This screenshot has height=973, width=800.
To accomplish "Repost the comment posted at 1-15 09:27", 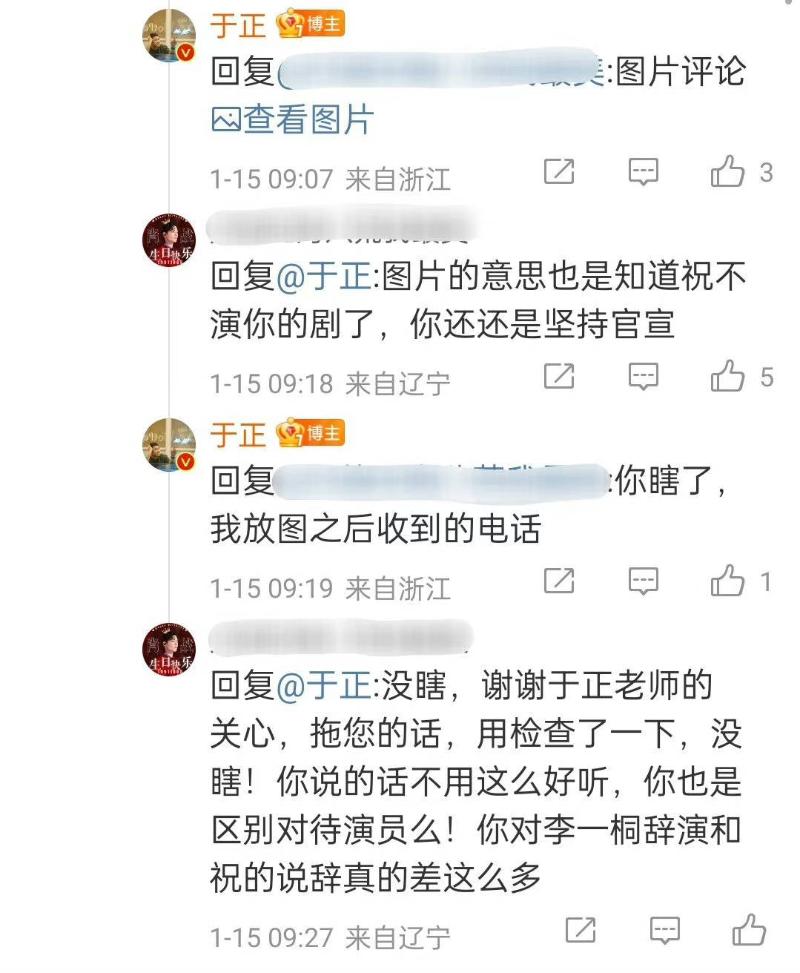I will 581,931.
